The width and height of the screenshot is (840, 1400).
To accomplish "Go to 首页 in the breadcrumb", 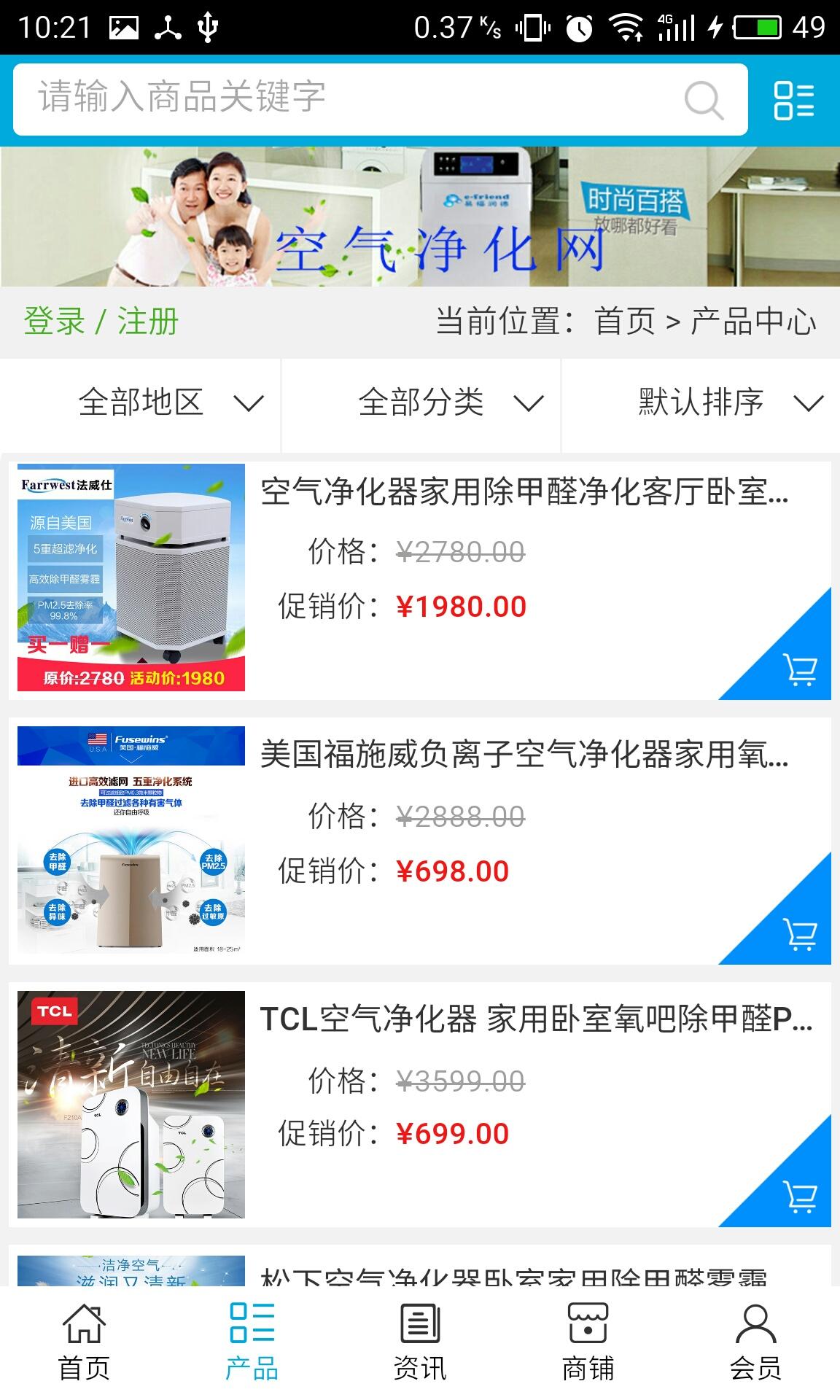I will (625, 322).
